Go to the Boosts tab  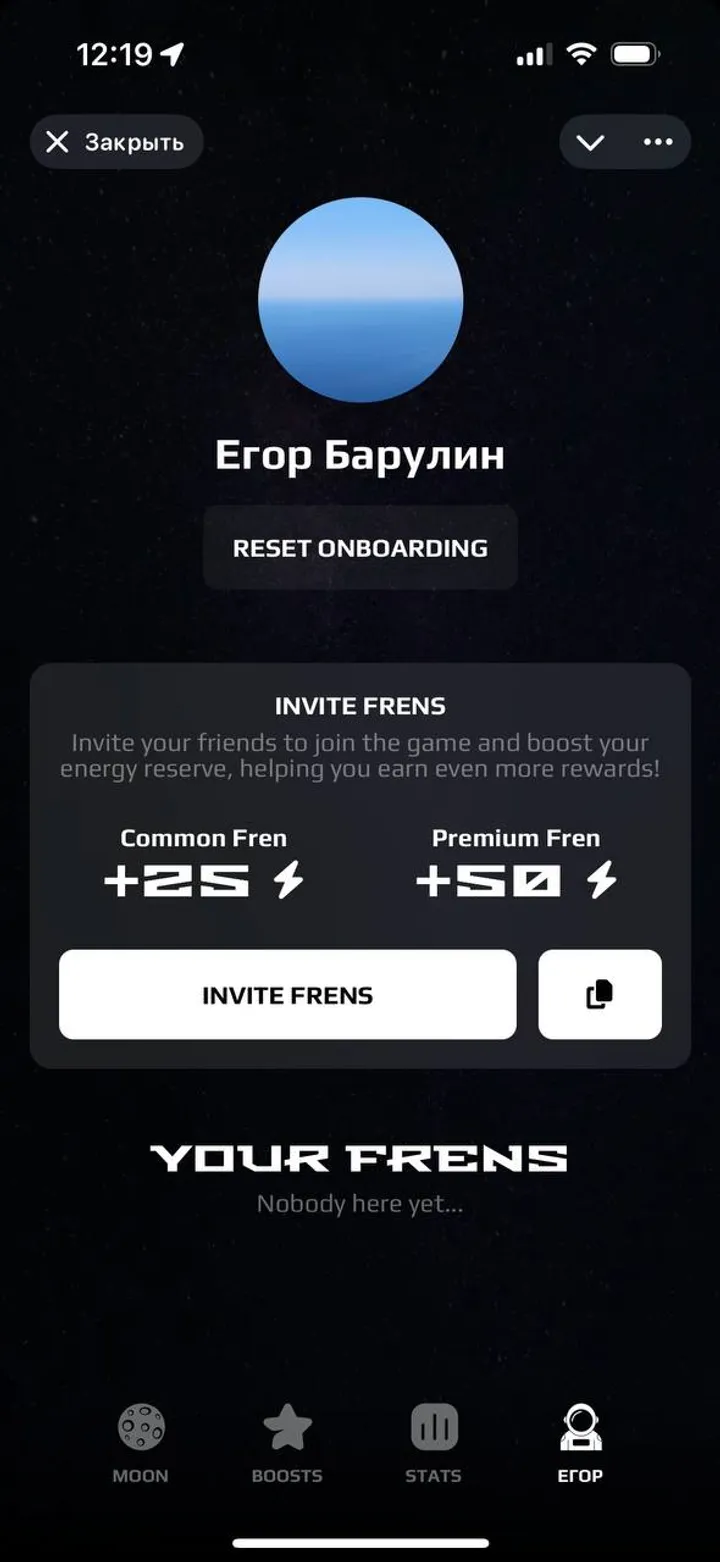click(x=287, y=1442)
